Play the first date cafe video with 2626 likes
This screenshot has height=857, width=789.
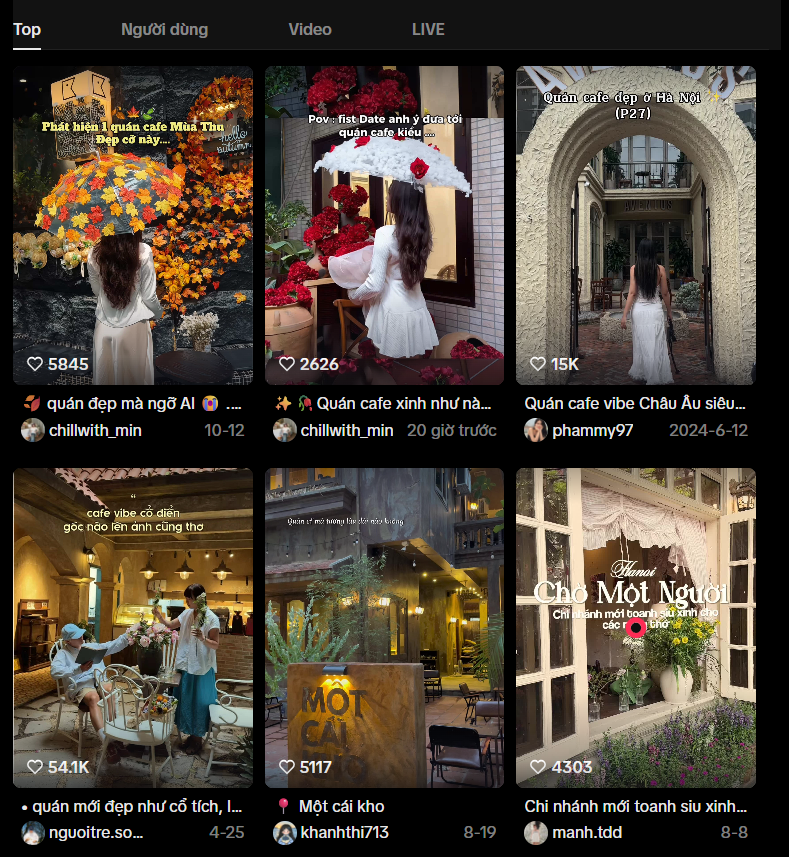pos(384,225)
